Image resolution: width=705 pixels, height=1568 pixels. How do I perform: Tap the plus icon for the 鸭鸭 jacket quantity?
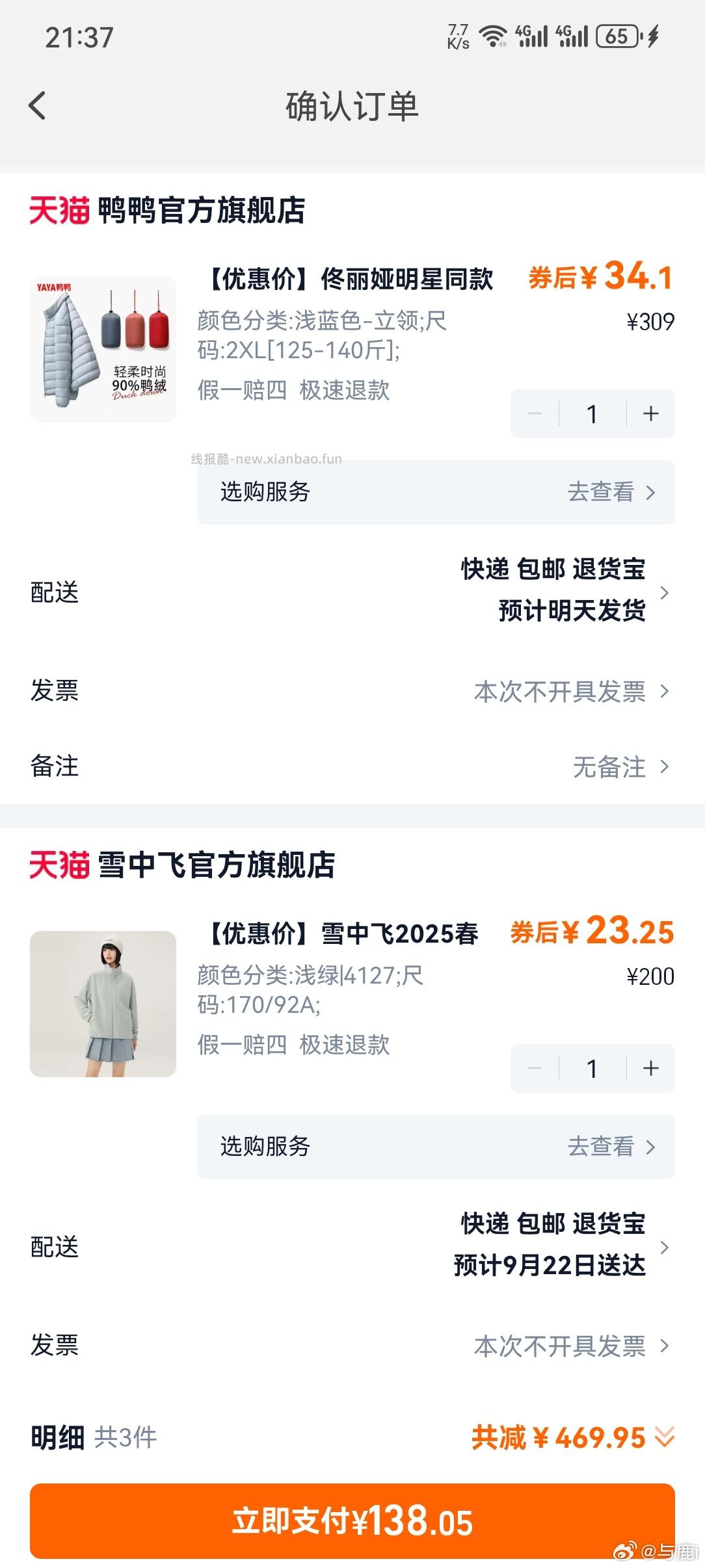coord(648,413)
